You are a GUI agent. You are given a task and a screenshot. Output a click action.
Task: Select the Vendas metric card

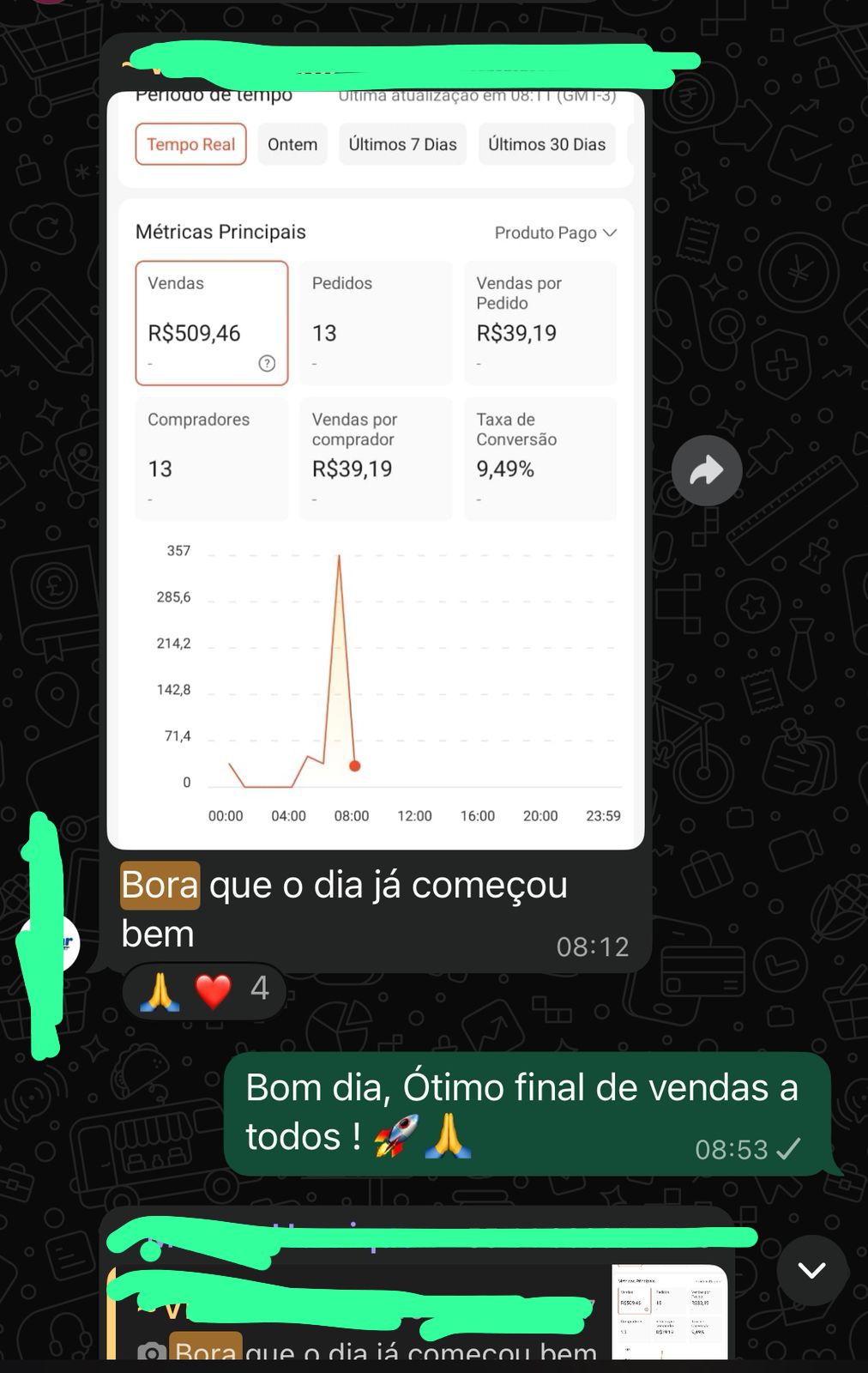(211, 324)
